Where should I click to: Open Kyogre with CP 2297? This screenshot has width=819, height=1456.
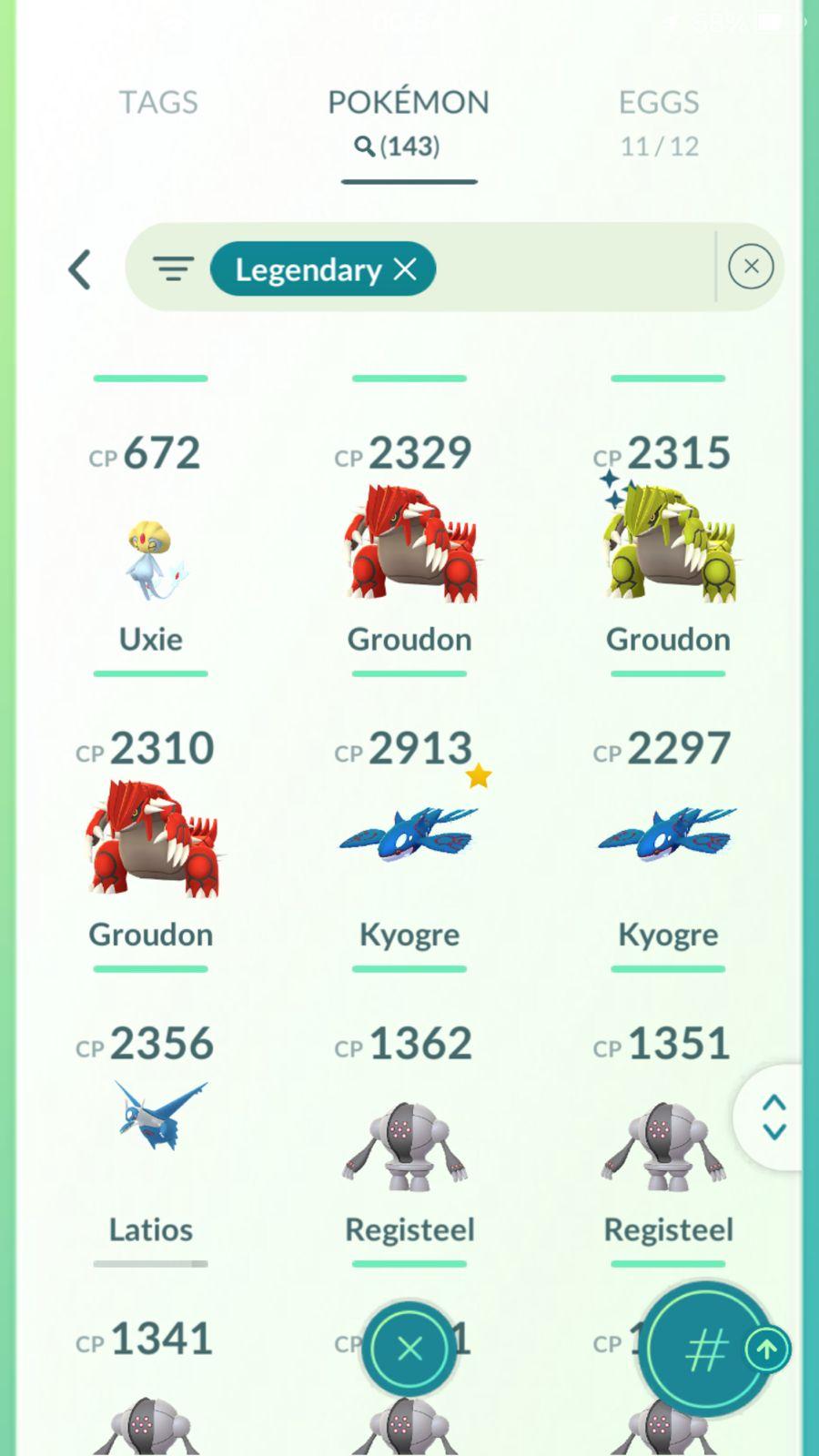pyautogui.click(x=668, y=837)
